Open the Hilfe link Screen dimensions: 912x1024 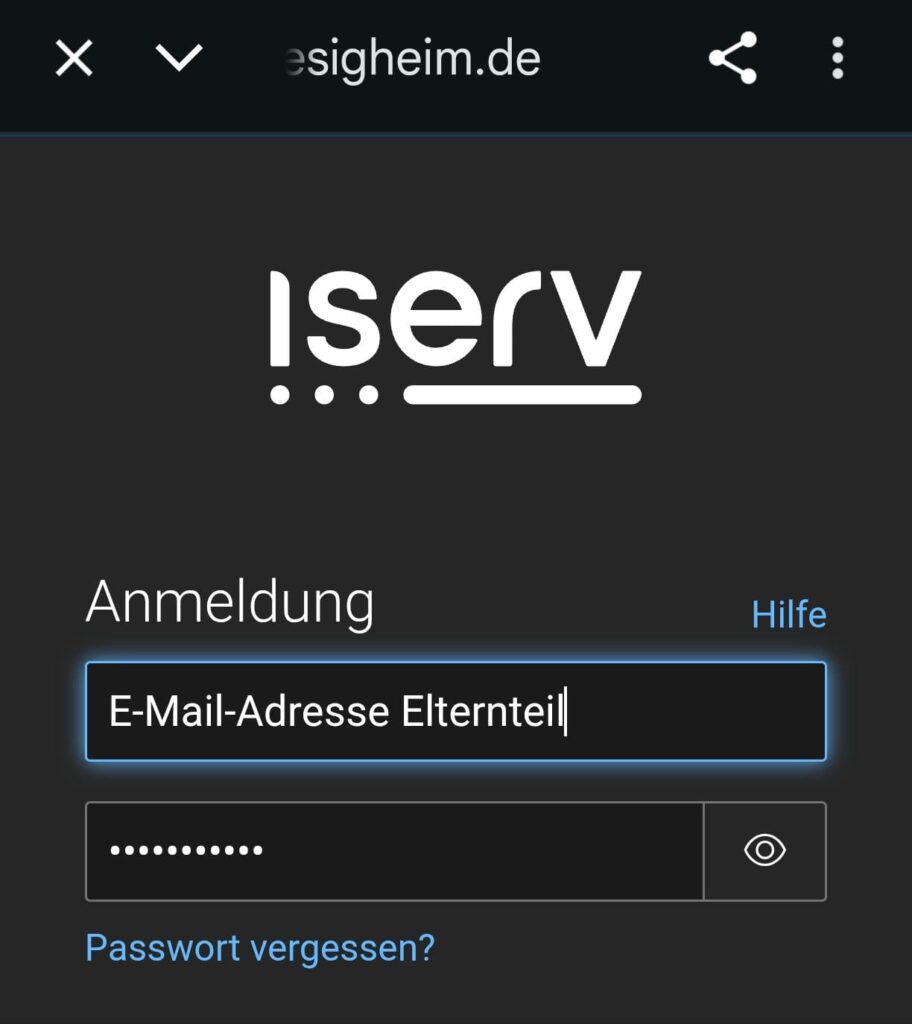[x=789, y=614]
